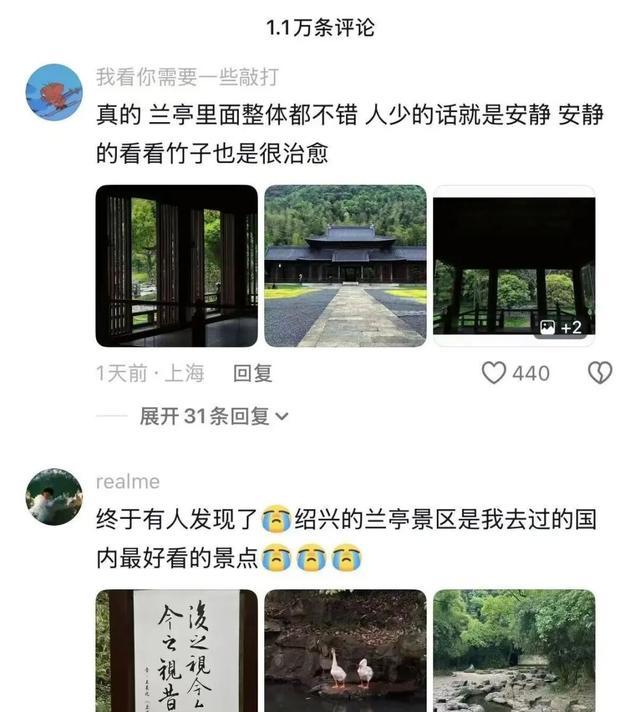Like the comment about 兰亭 bamboo
Screen dimensions: 640x712
point(495,373)
